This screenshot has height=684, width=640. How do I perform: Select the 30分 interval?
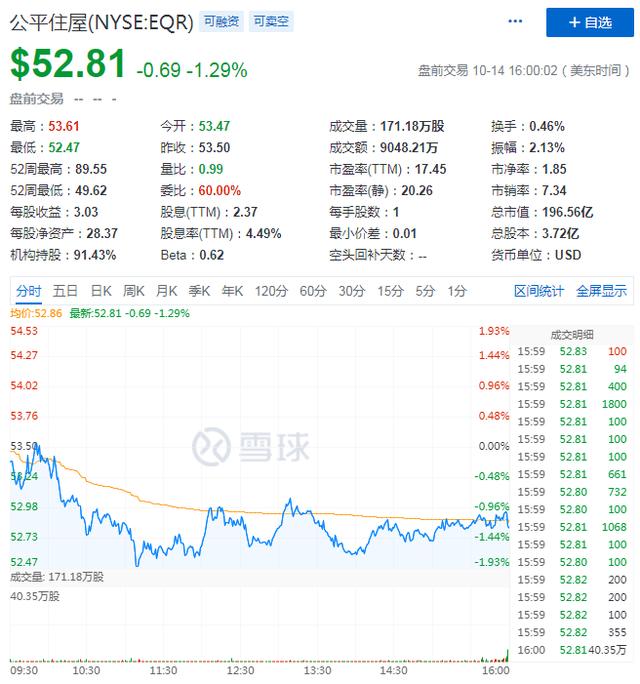[352, 291]
